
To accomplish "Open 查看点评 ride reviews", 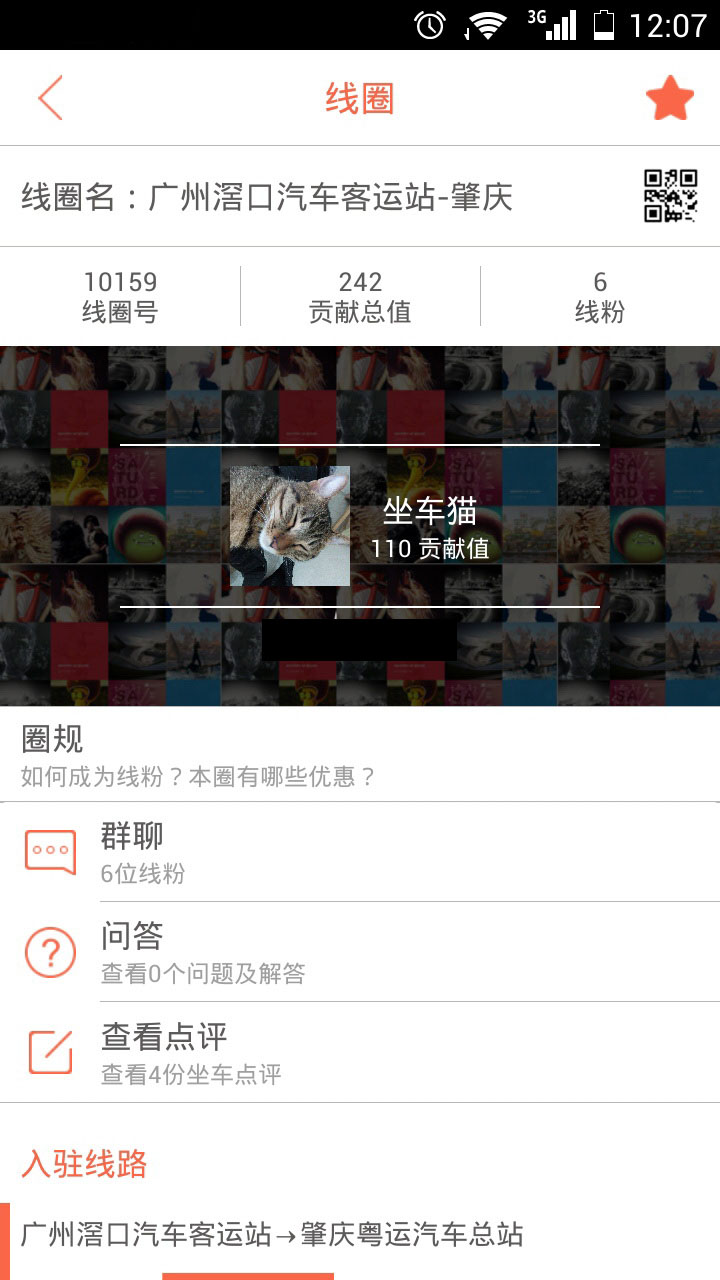I will [360, 1053].
